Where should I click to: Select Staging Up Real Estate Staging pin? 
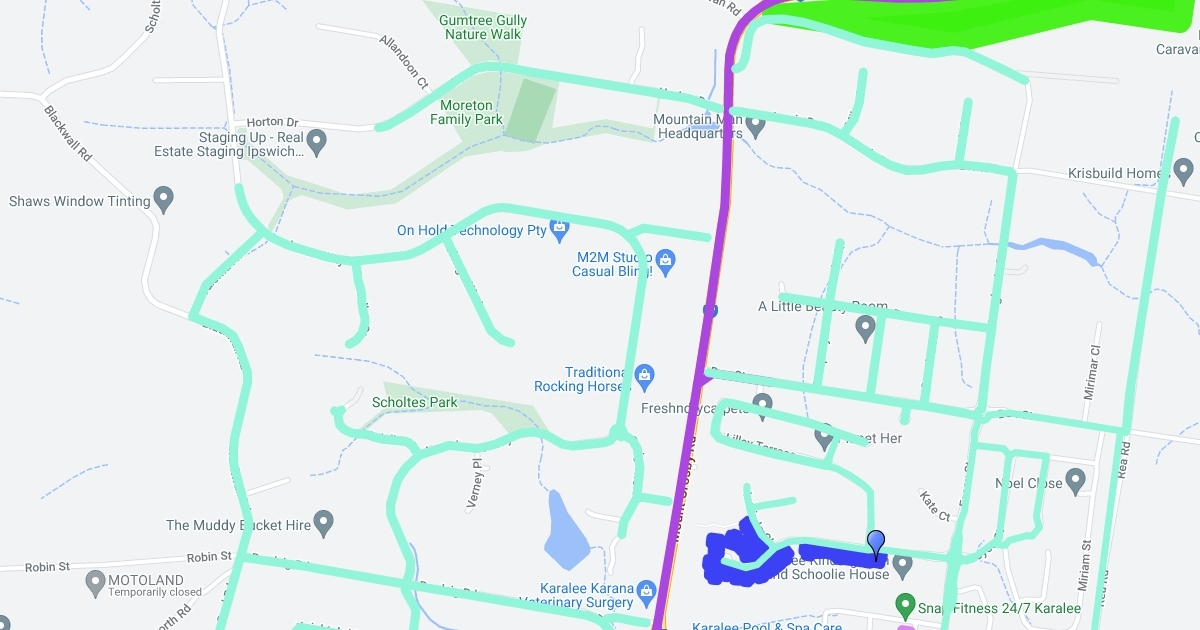[x=317, y=143]
